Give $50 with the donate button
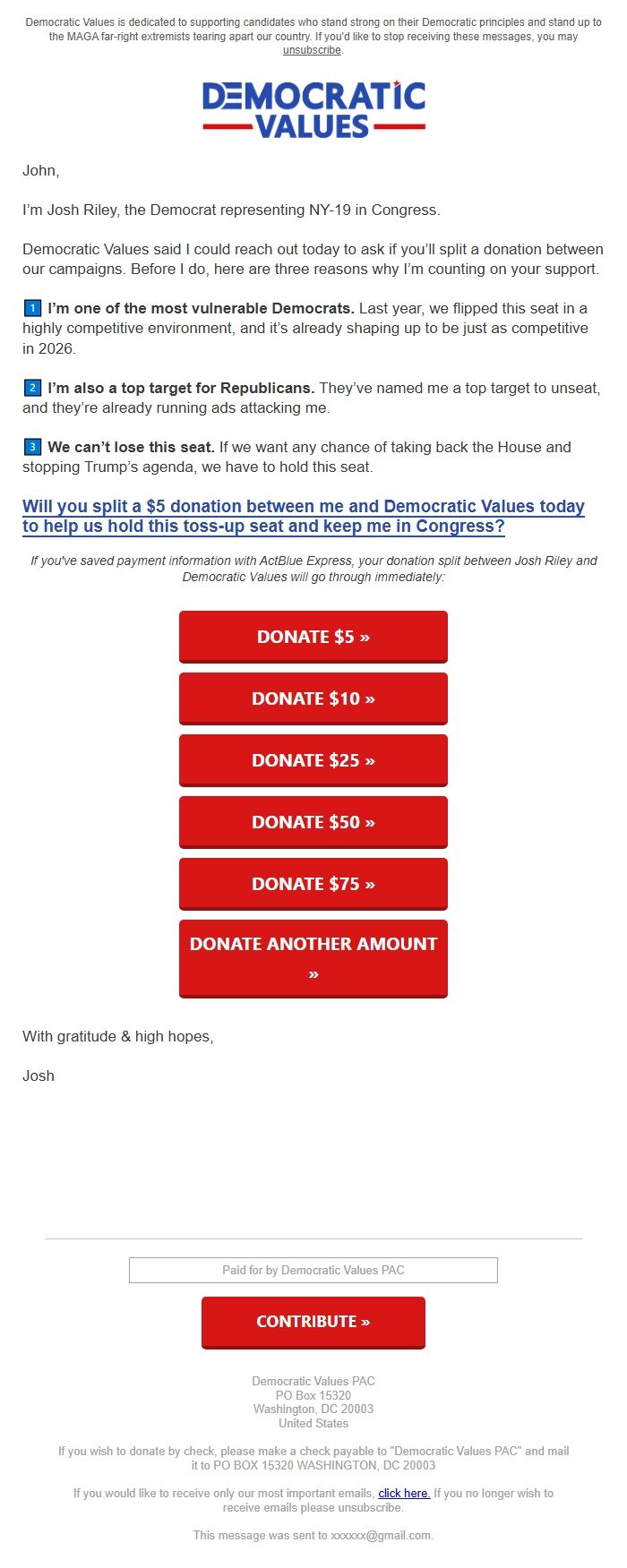 (313, 822)
